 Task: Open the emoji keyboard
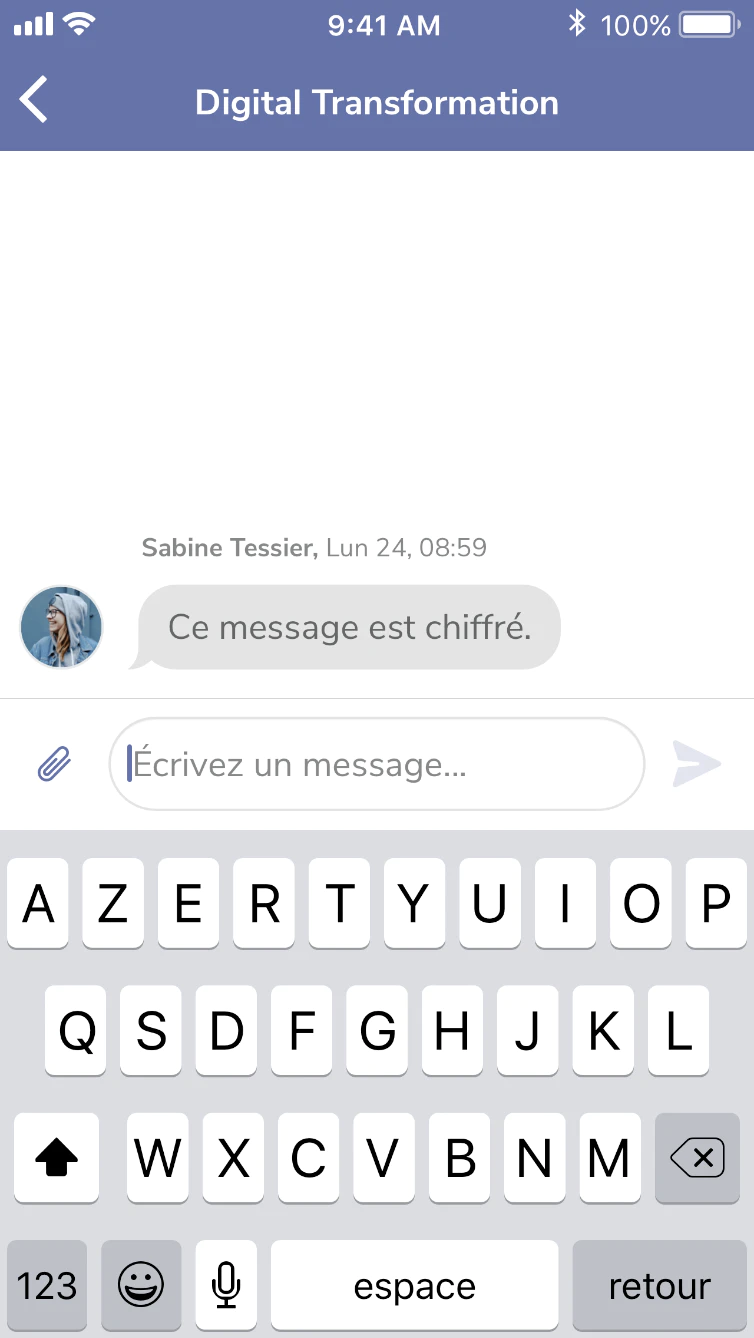141,1285
